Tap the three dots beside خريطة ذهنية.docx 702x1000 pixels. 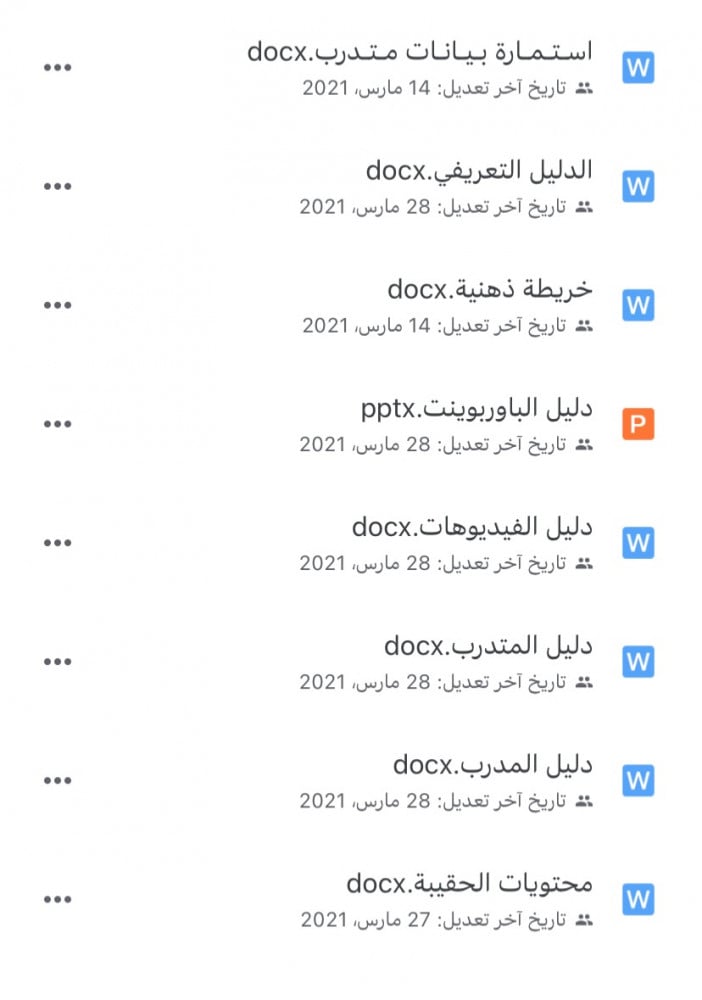[x=58, y=306]
